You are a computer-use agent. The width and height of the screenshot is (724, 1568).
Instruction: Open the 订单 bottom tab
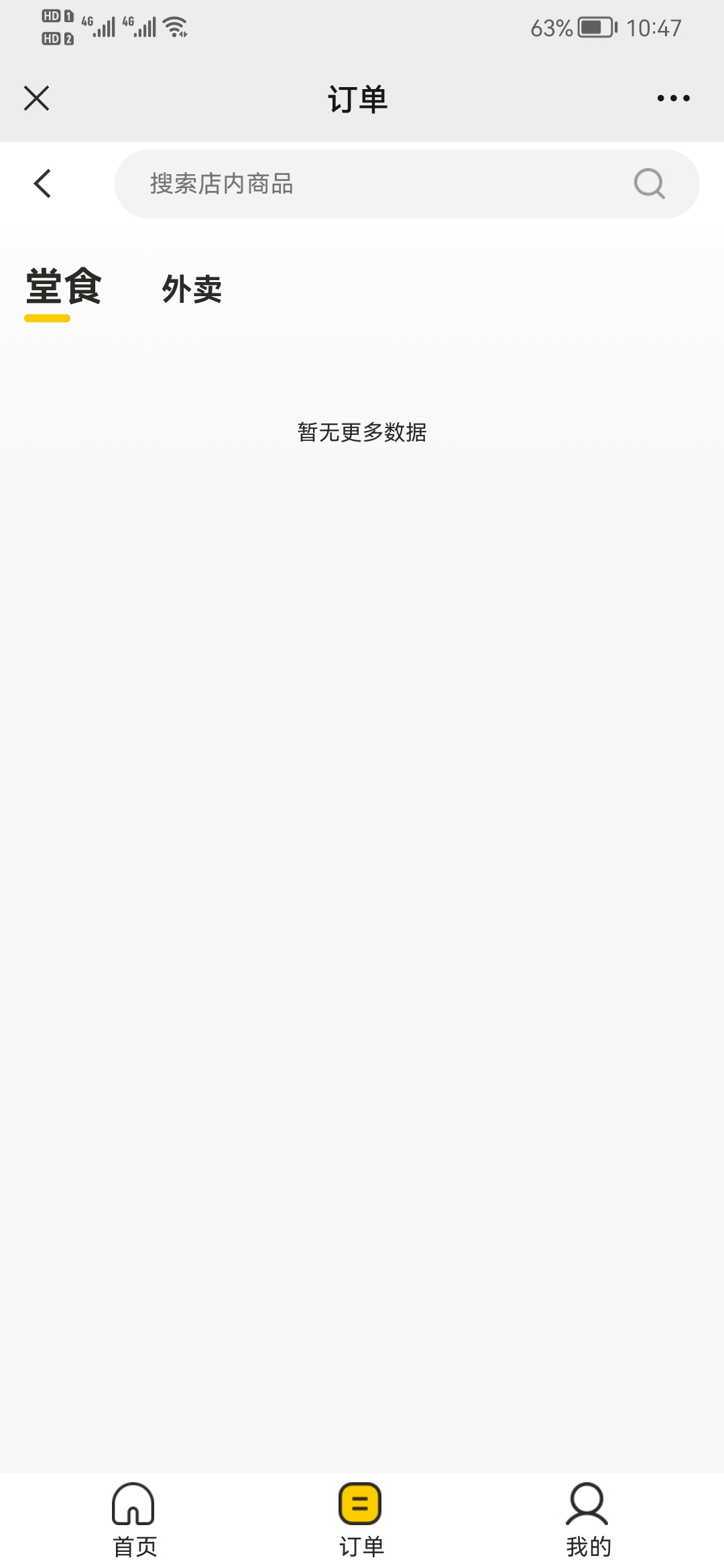361,1520
